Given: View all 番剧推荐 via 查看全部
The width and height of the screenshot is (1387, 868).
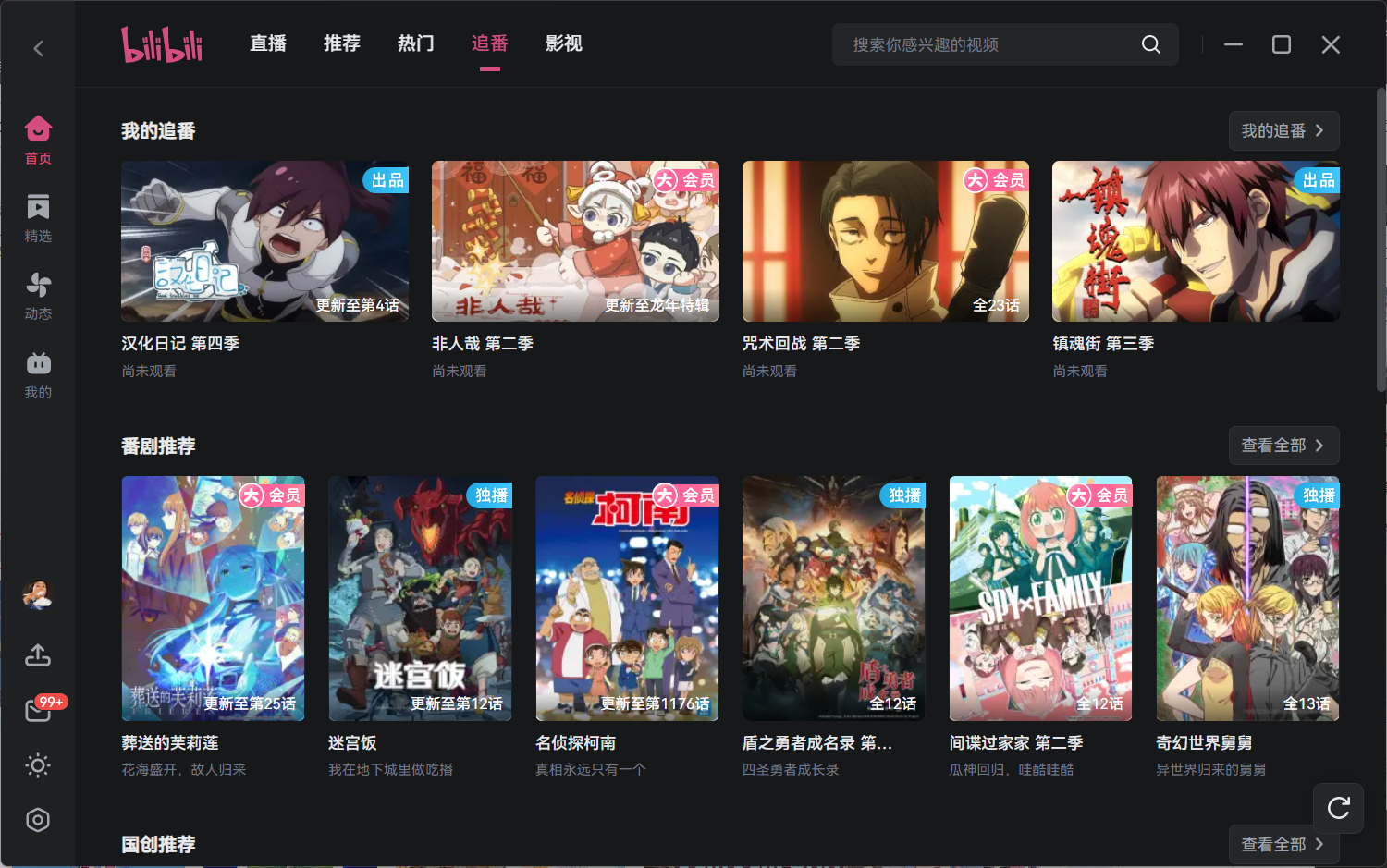Looking at the screenshot, I should [x=1283, y=446].
